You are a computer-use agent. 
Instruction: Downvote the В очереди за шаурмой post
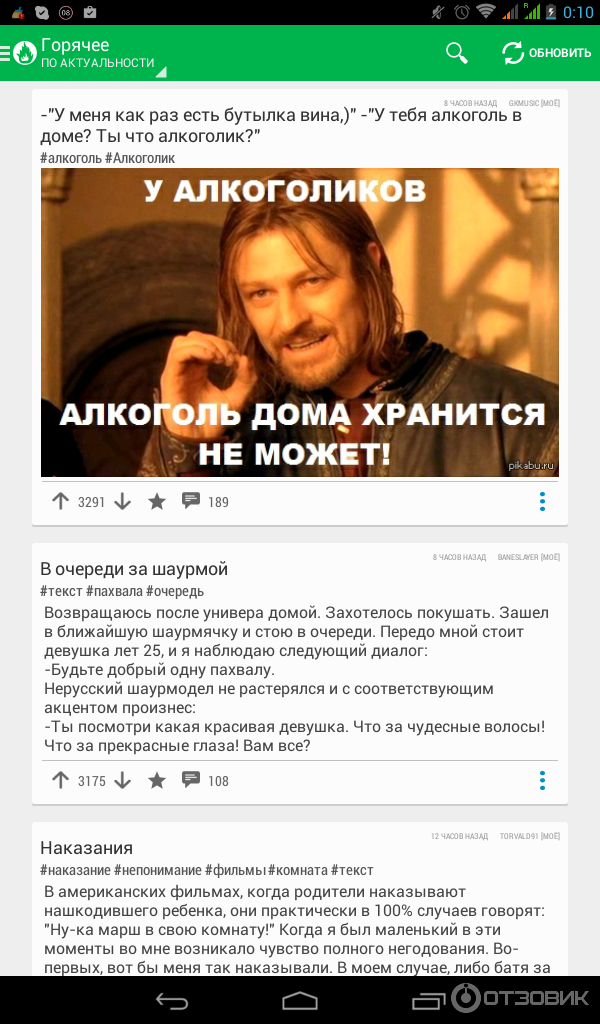123,781
